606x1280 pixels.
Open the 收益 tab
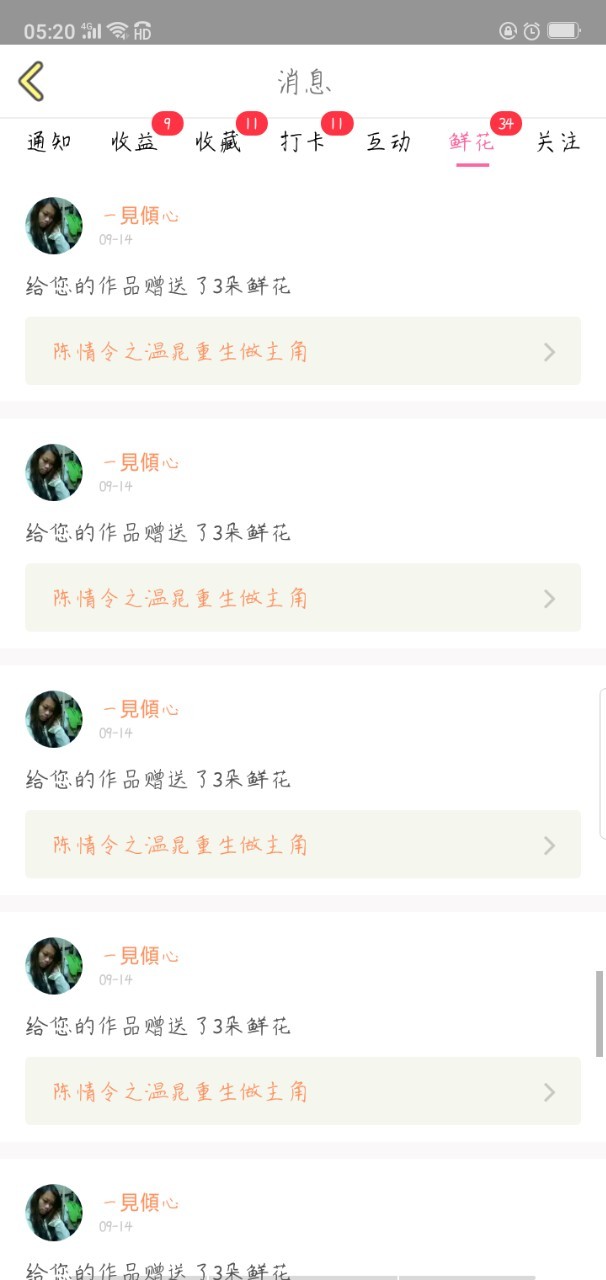[x=134, y=142]
